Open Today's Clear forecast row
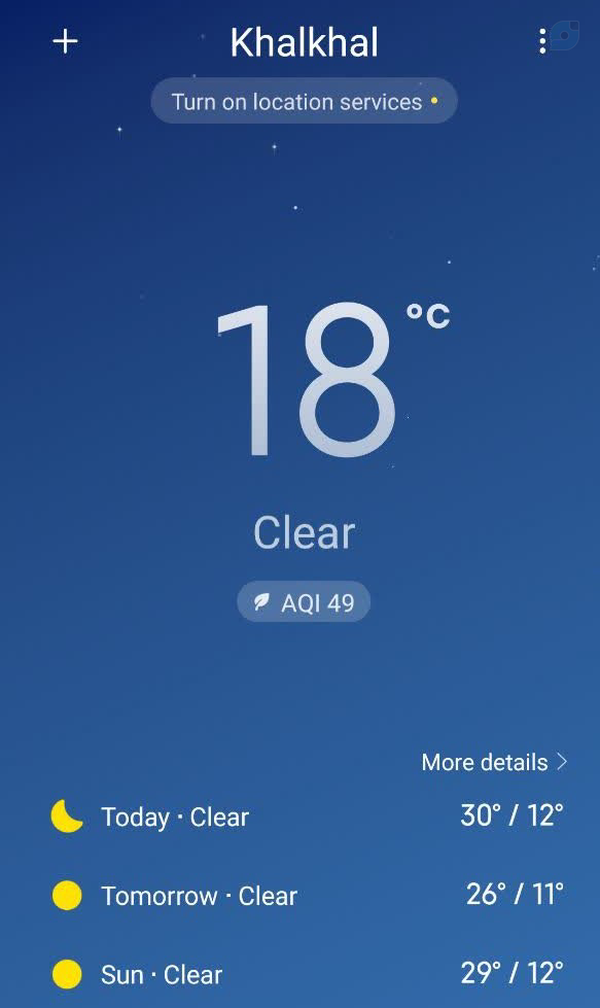Screen dimensions: 600x1008 click(300, 816)
